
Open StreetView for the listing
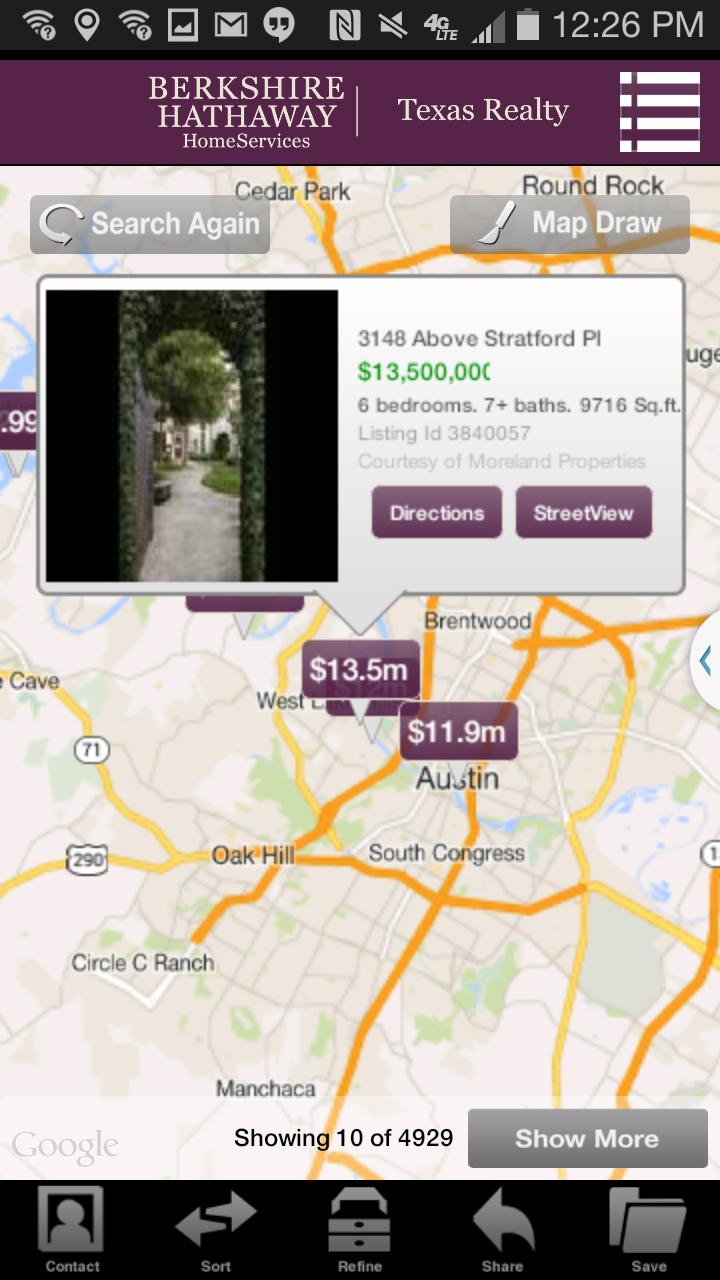tap(584, 512)
